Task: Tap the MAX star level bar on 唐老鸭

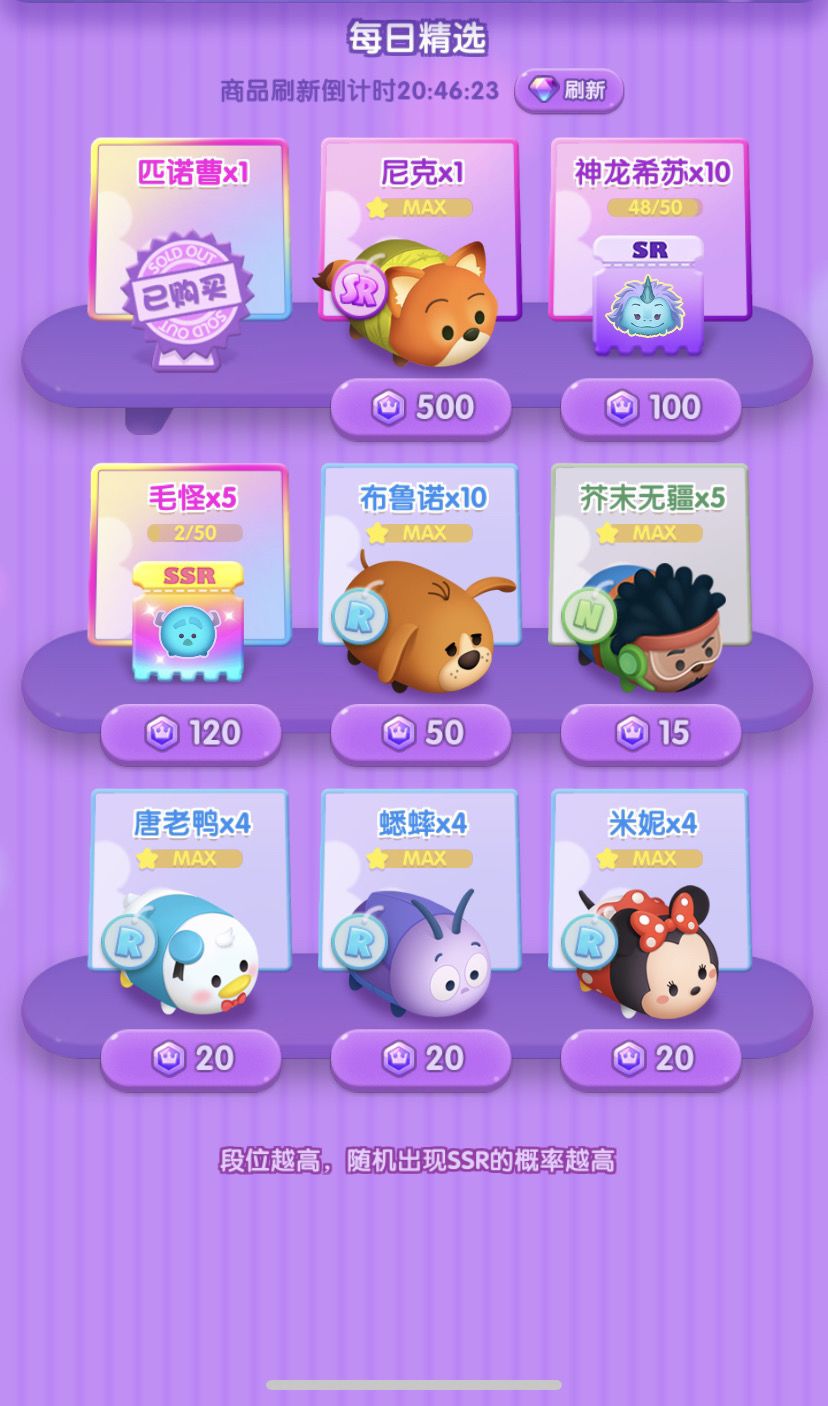Action: 190,858
